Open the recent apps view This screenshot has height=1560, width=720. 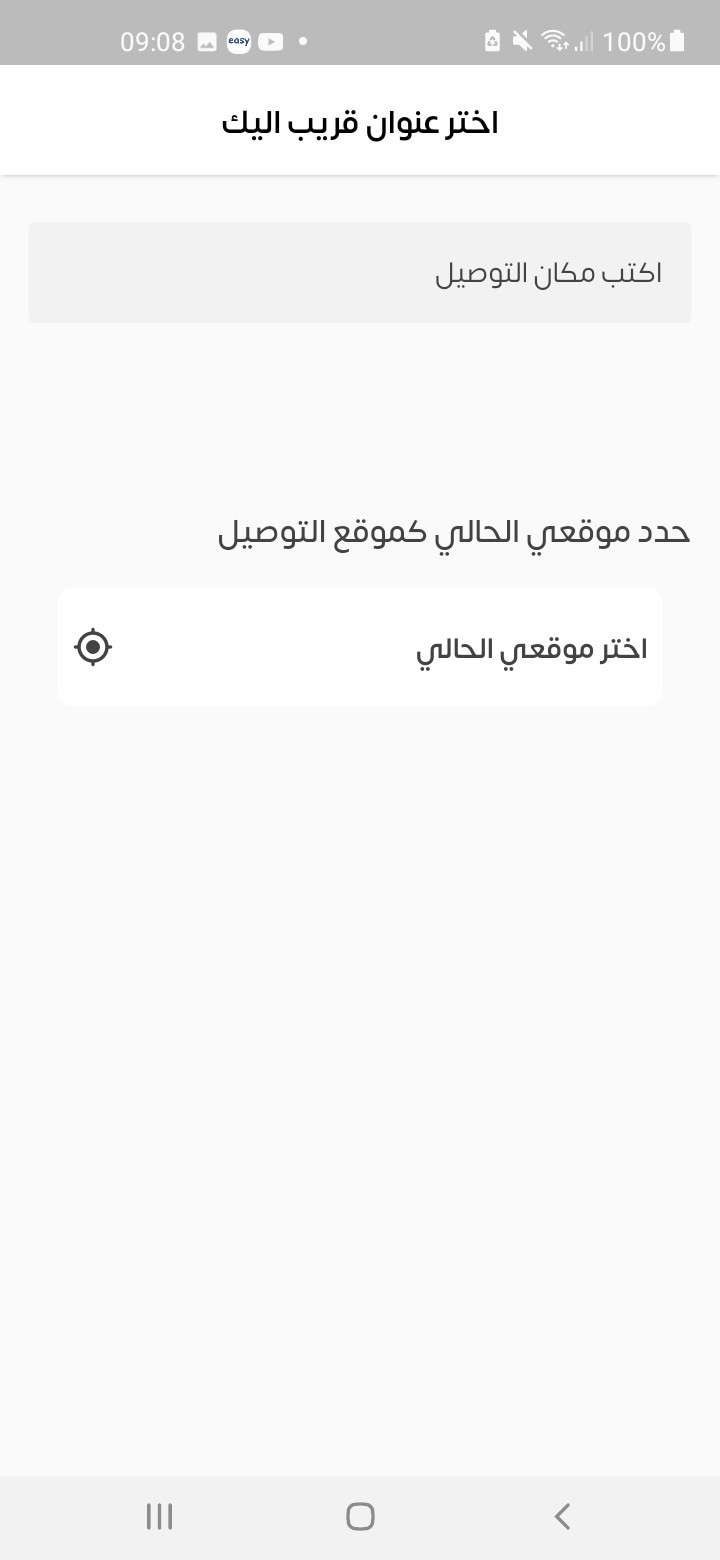tap(159, 1516)
